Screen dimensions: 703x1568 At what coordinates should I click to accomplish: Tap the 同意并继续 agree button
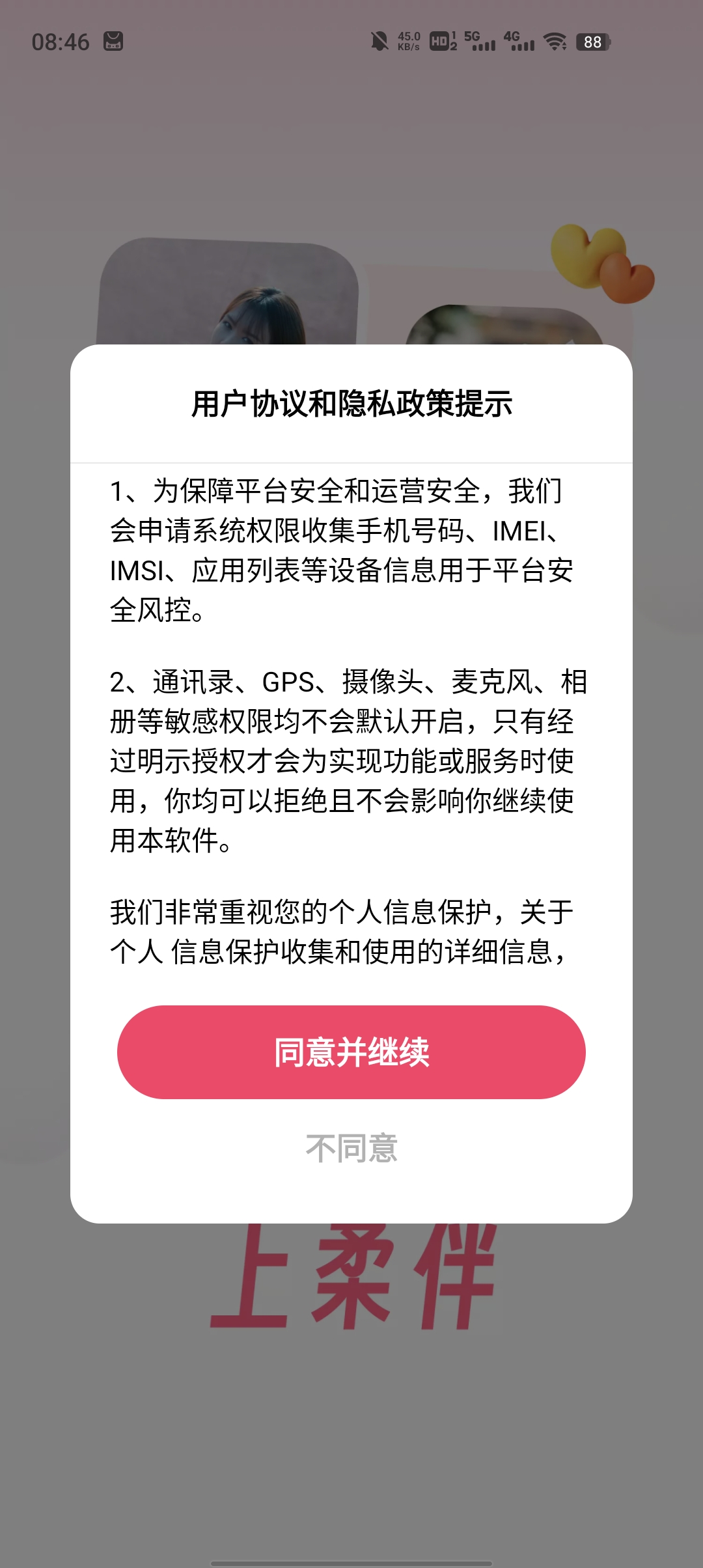pos(351,1052)
